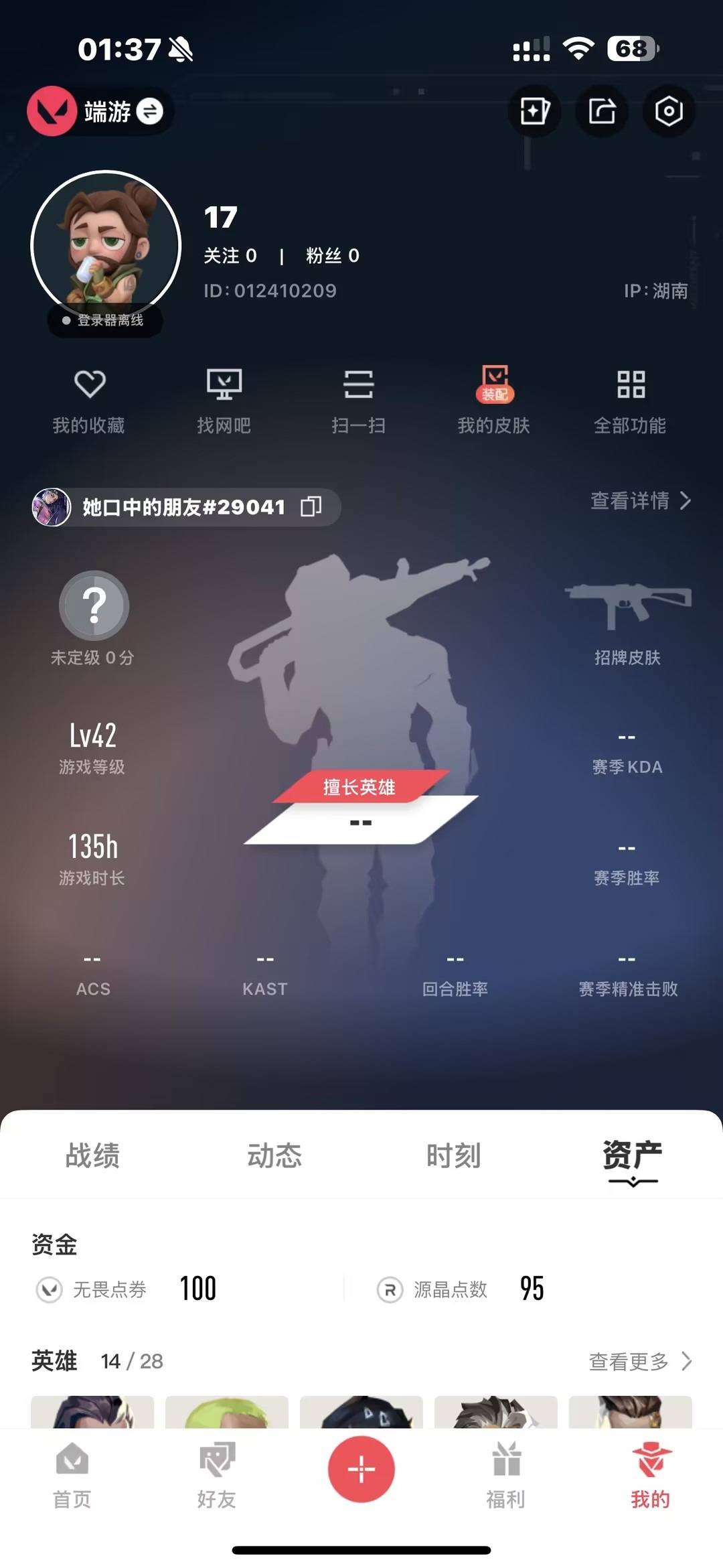Launch 扫一扫 scan feature
The height and width of the screenshot is (1568, 723).
click(361, 401)
